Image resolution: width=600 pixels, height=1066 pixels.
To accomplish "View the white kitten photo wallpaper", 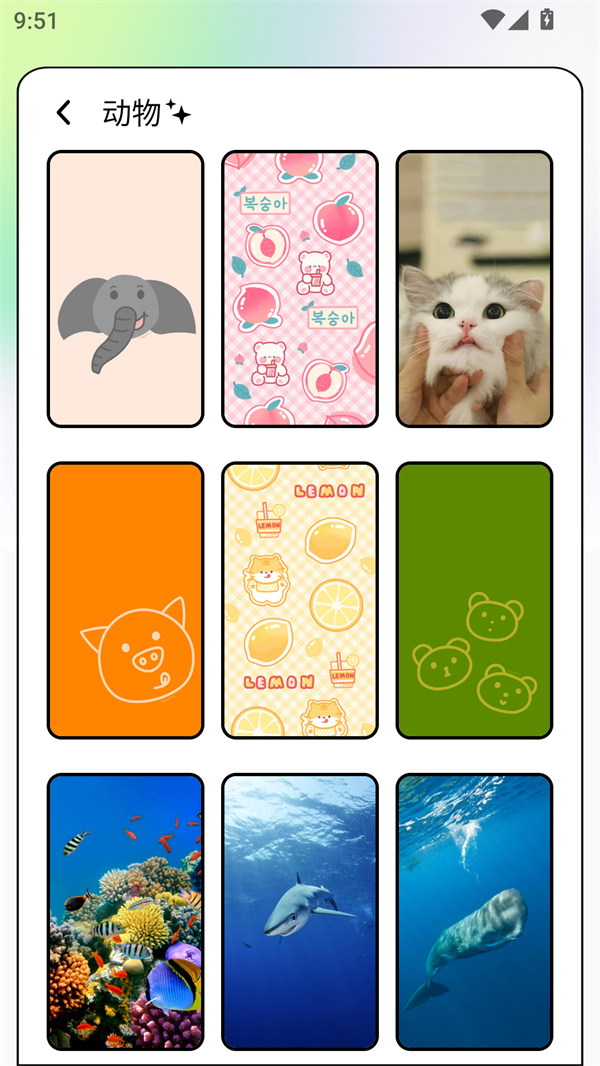I will tap(474, 289).
